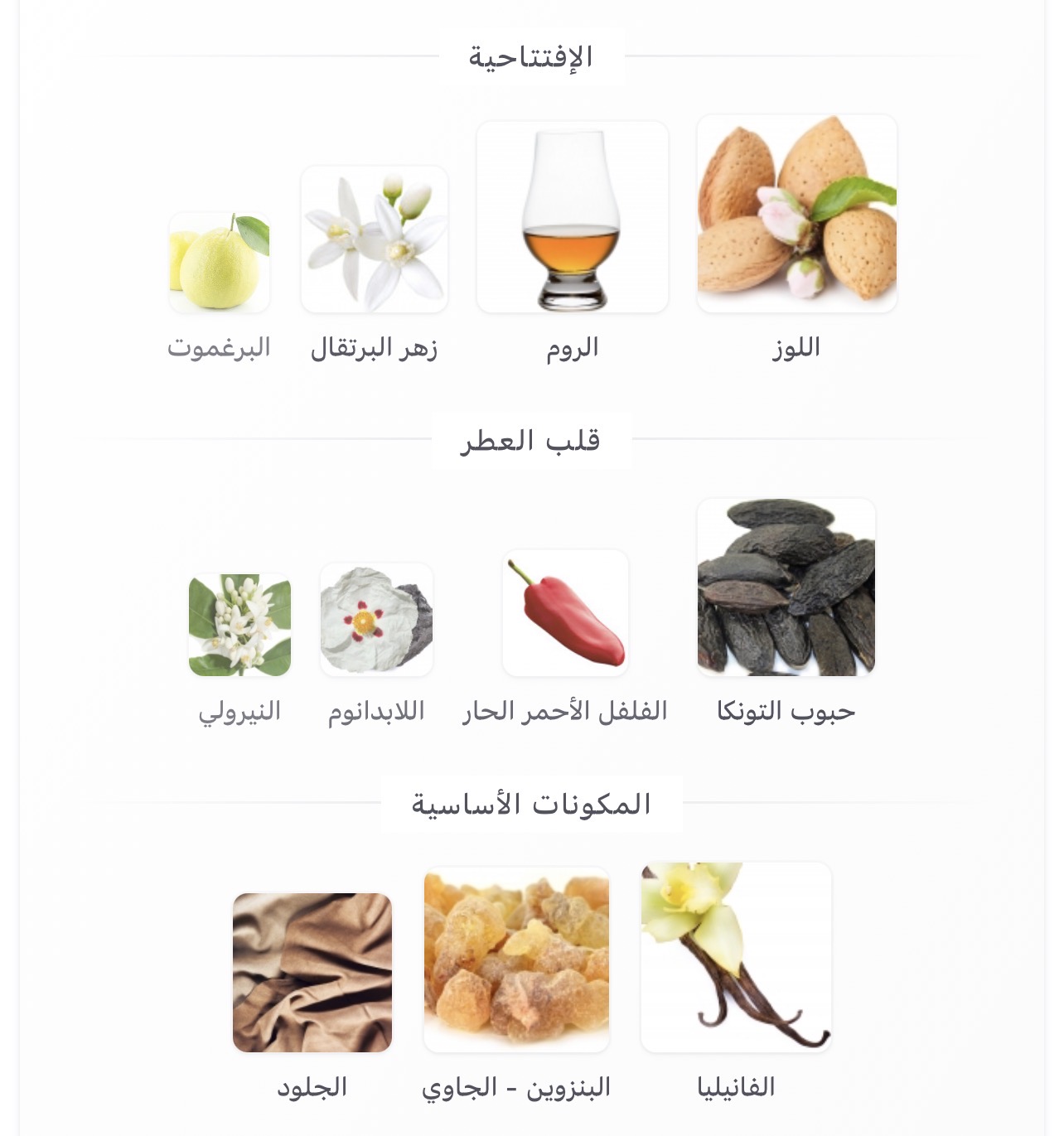1064x1136 pixels.
Task: View the neroli (النيرولي) note
Action: pyautogui.click(x=239, y=626)
